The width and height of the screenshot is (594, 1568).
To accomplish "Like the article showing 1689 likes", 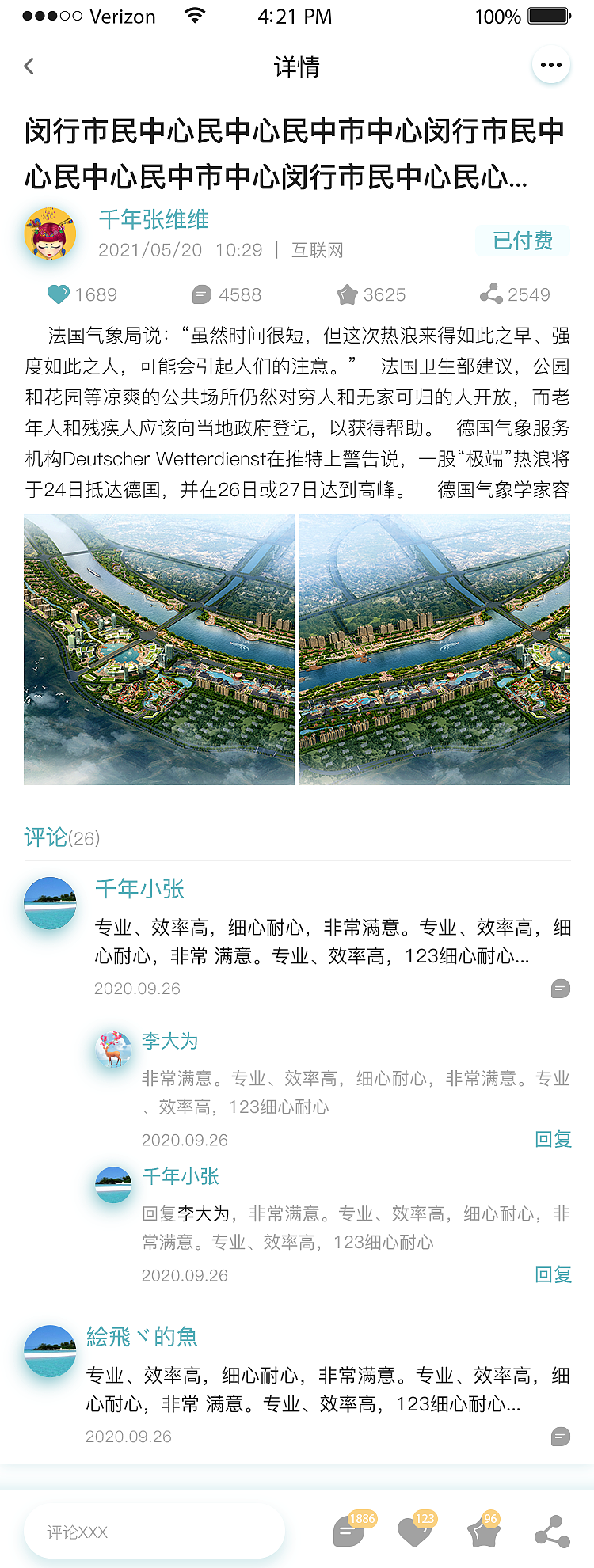I will [59, 294].
